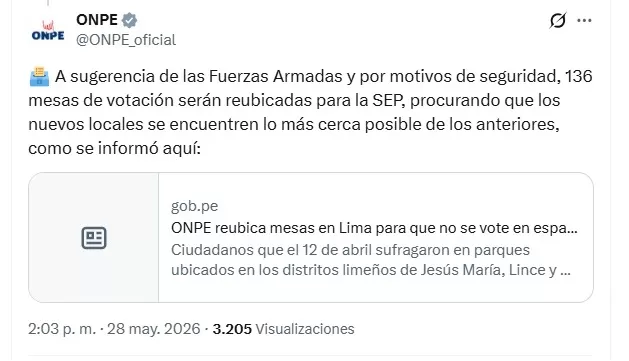Open the gob.pe link card about Lima mesas
This screenshot has height=361, width=629.
coord(311,237)
